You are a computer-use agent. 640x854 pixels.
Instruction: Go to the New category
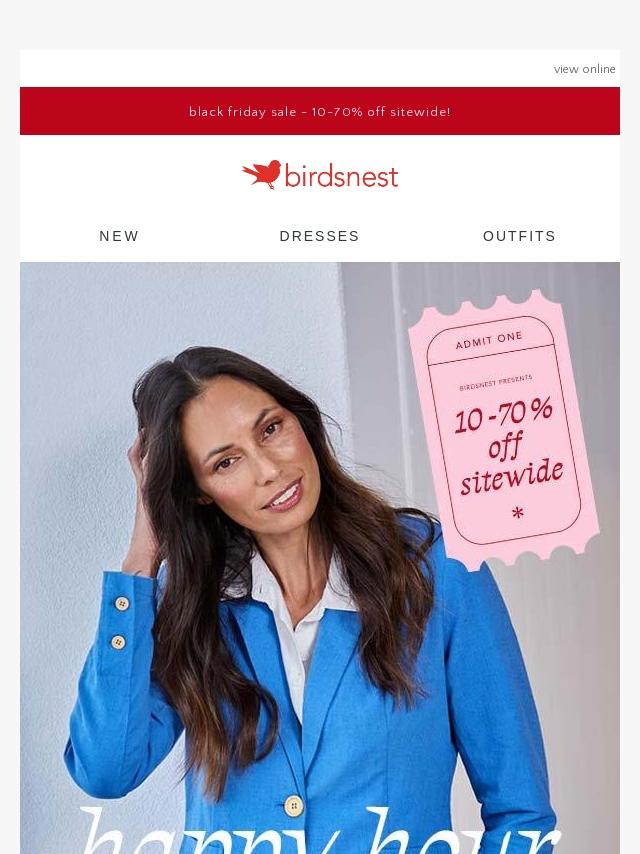[119, 236]
